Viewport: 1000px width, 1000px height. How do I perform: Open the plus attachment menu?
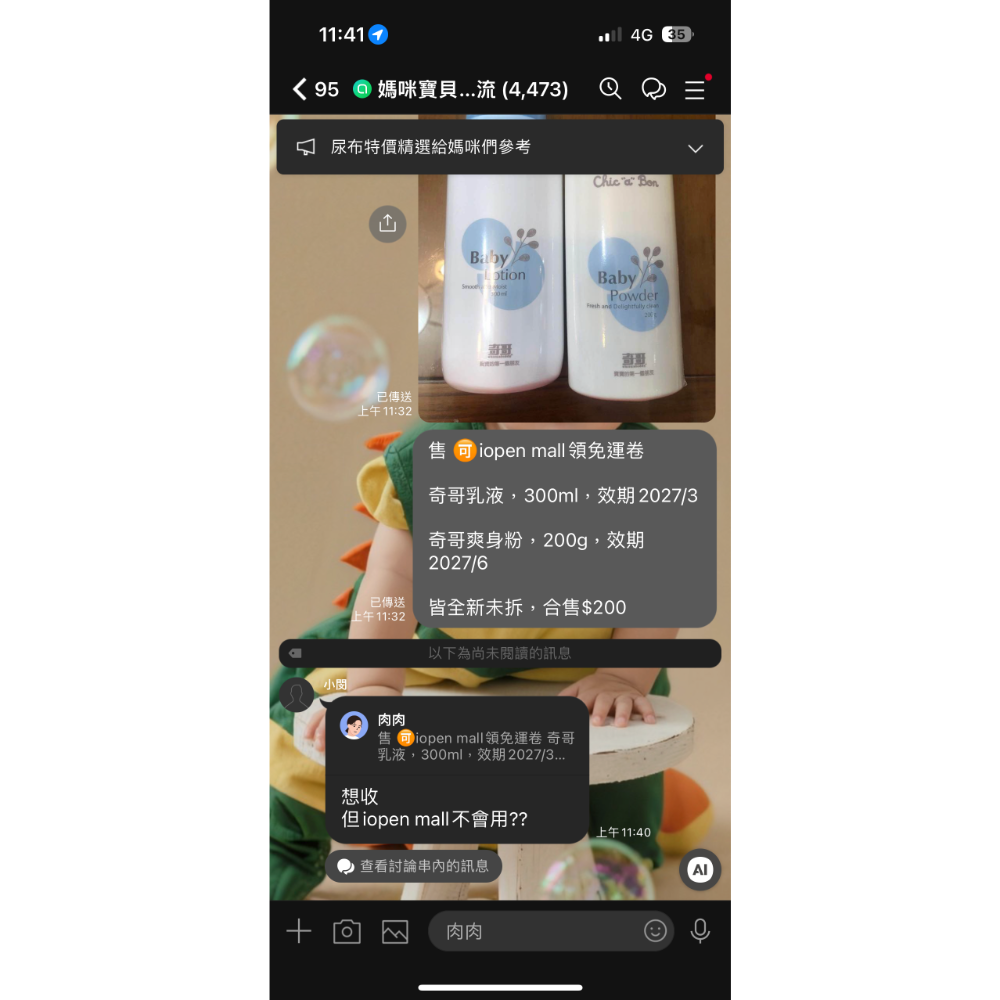(299, 931)
